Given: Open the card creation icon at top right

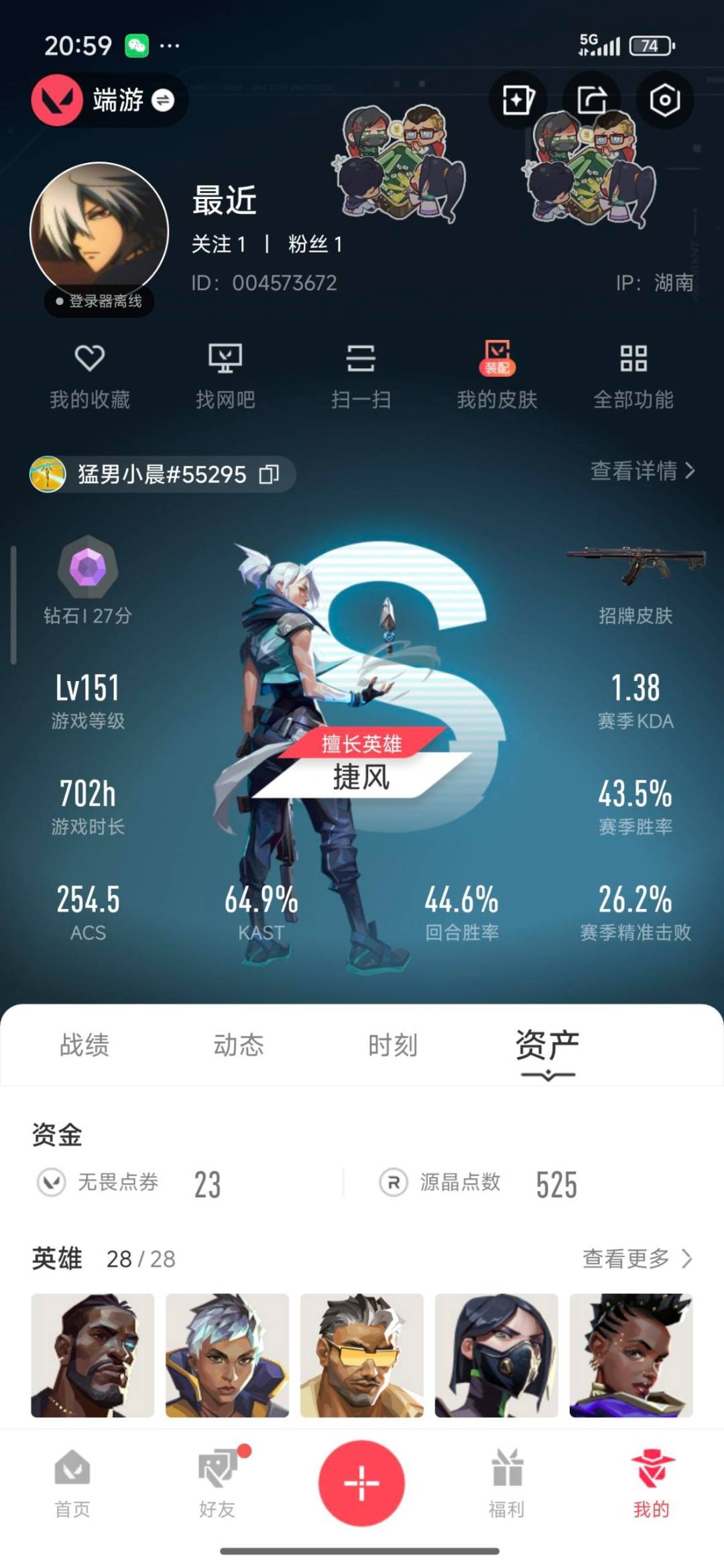Looking at the screenshot, I should (x=518, y=99).
